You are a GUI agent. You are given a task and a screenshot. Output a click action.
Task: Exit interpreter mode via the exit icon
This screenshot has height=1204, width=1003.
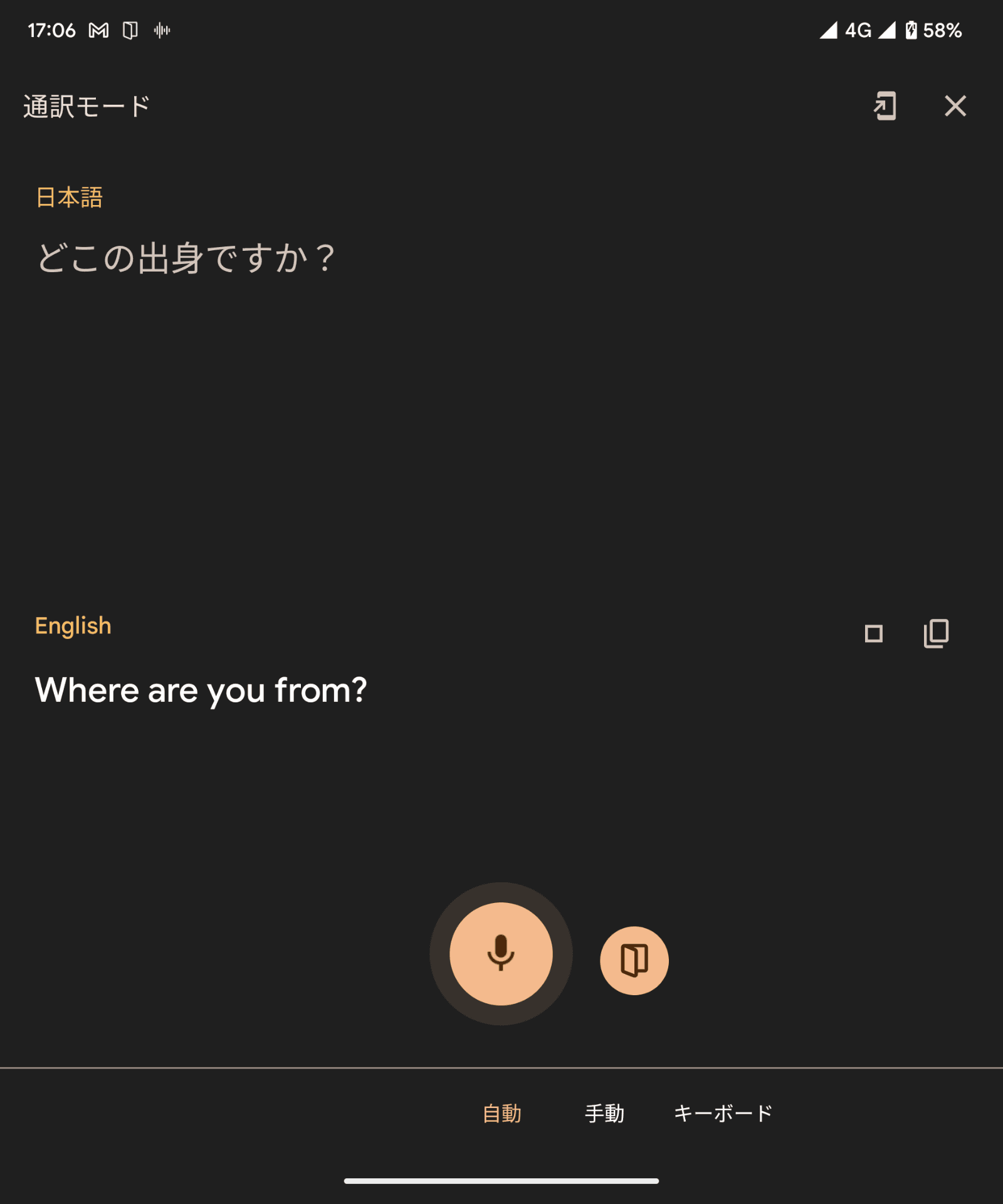click(x=885, y=106)
